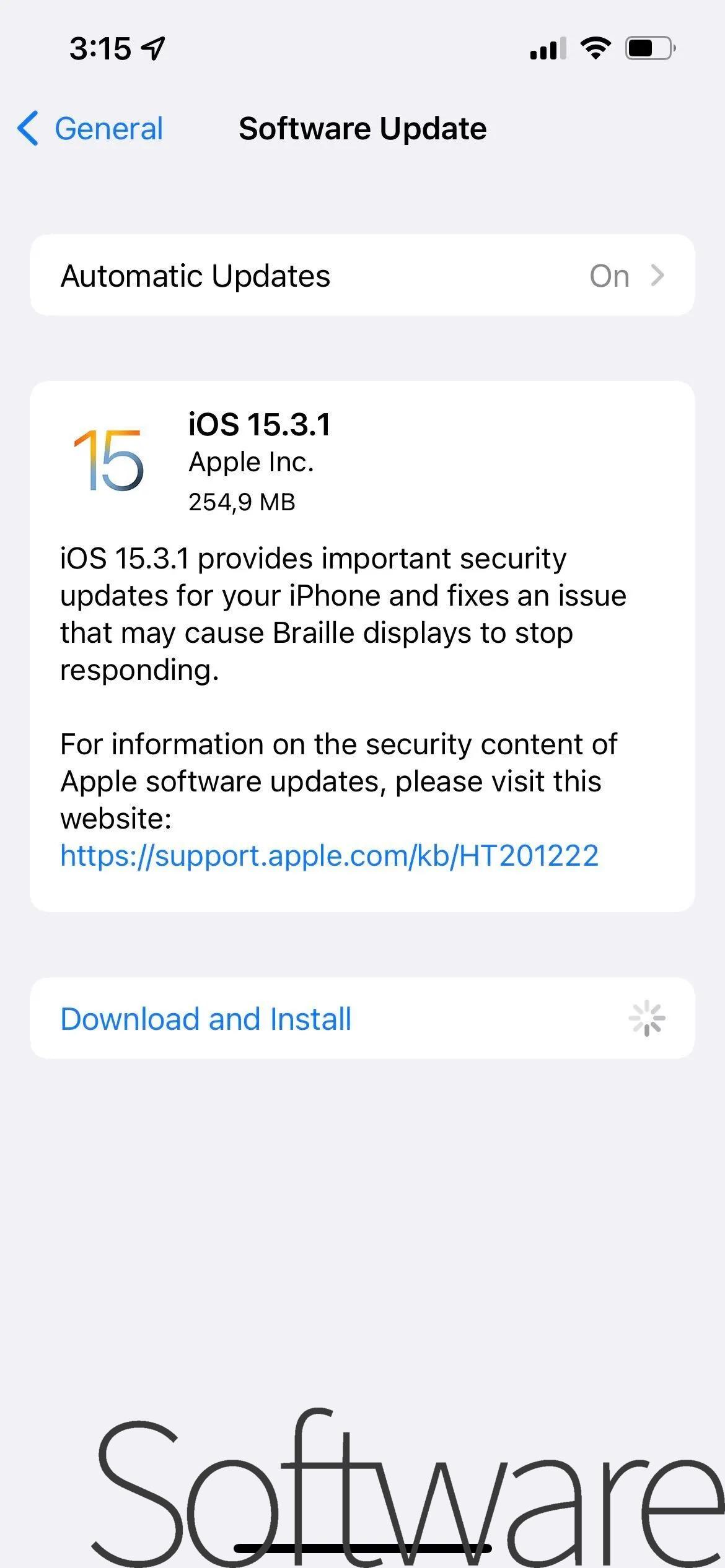Open the support.apple.com security link
This screenshot has height=1568, width=725.
[x=329, y=856]
